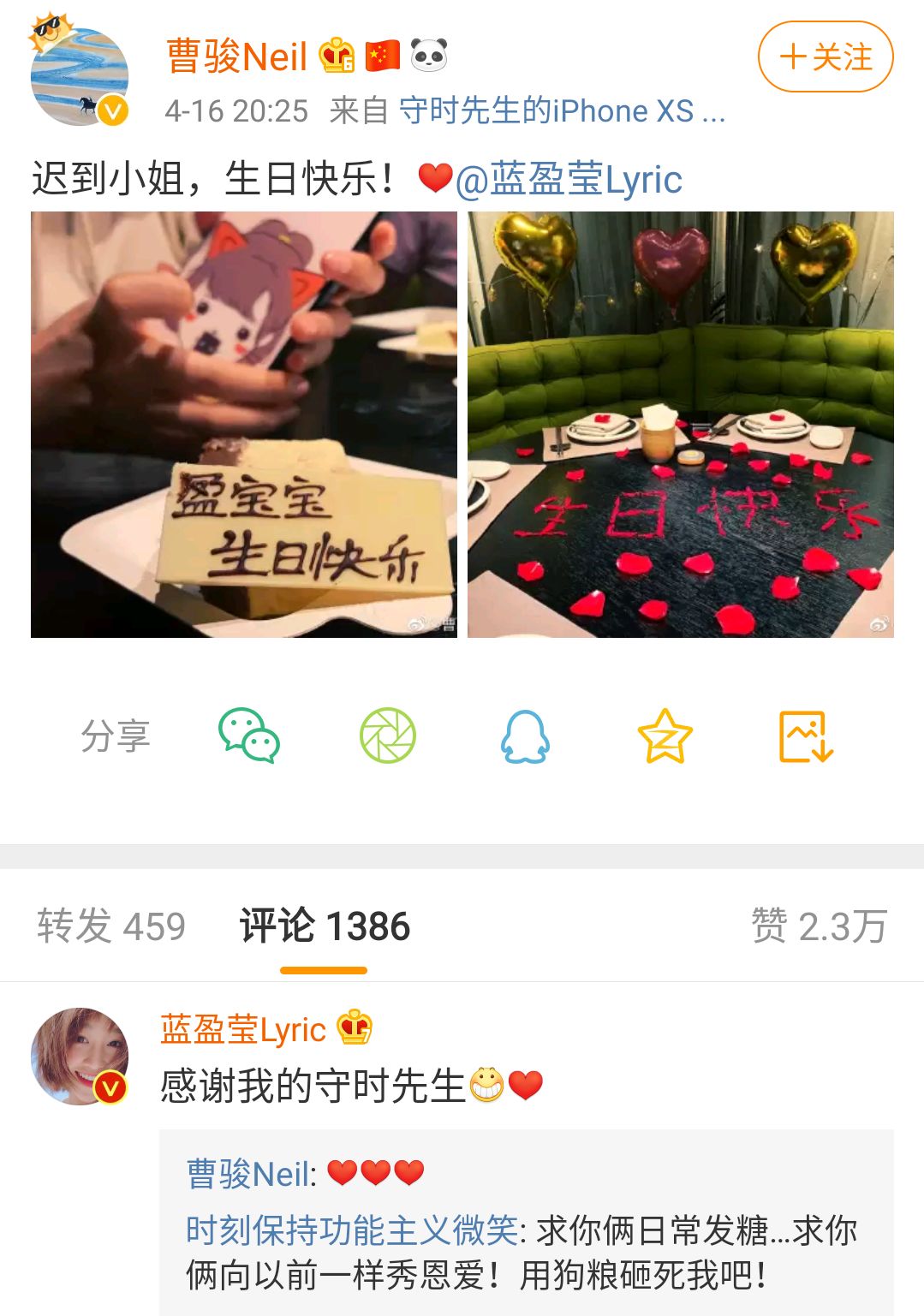Image resolution: width=924 pixels, height=1316 pixels.
Task: Share the post to Qzone
Action: point(665,735)
